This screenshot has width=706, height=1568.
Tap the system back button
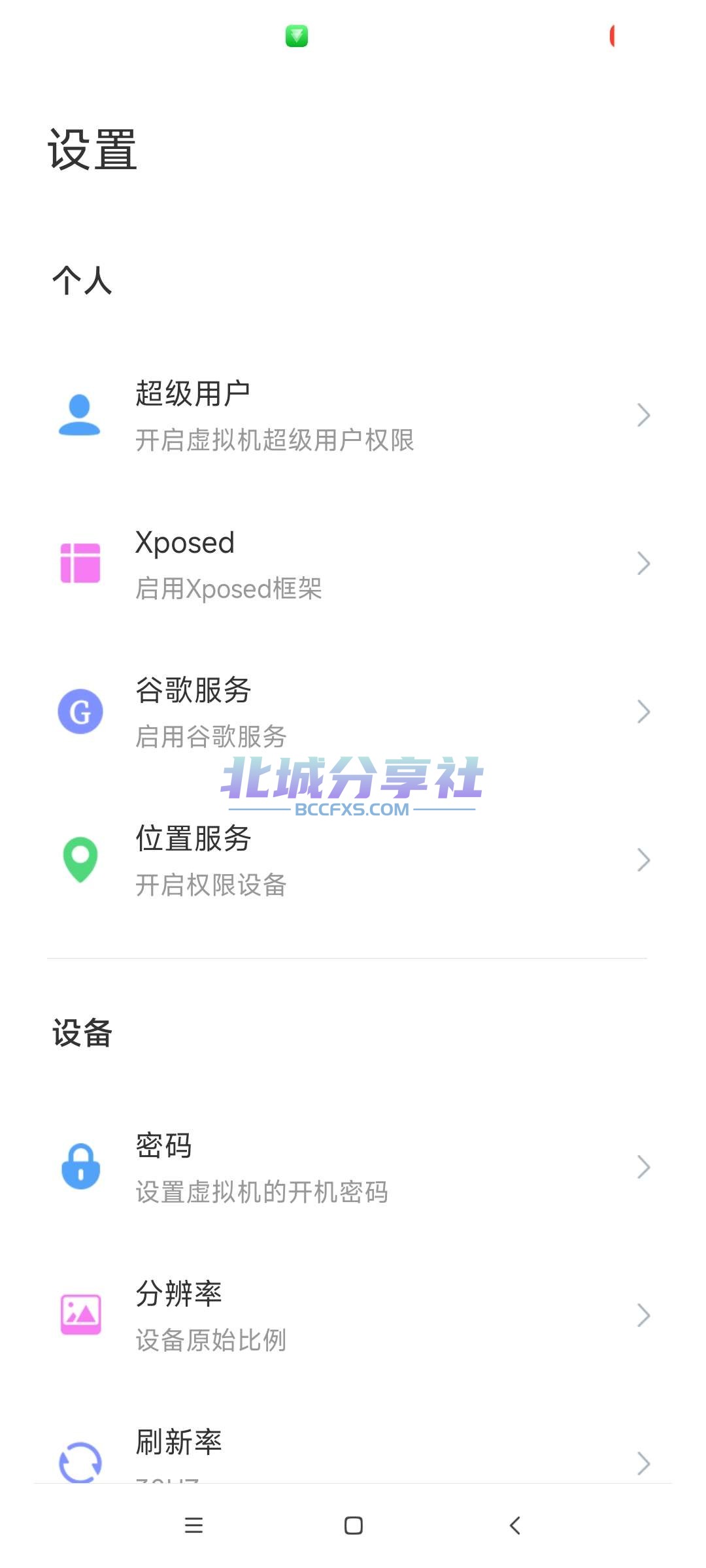515,1526
